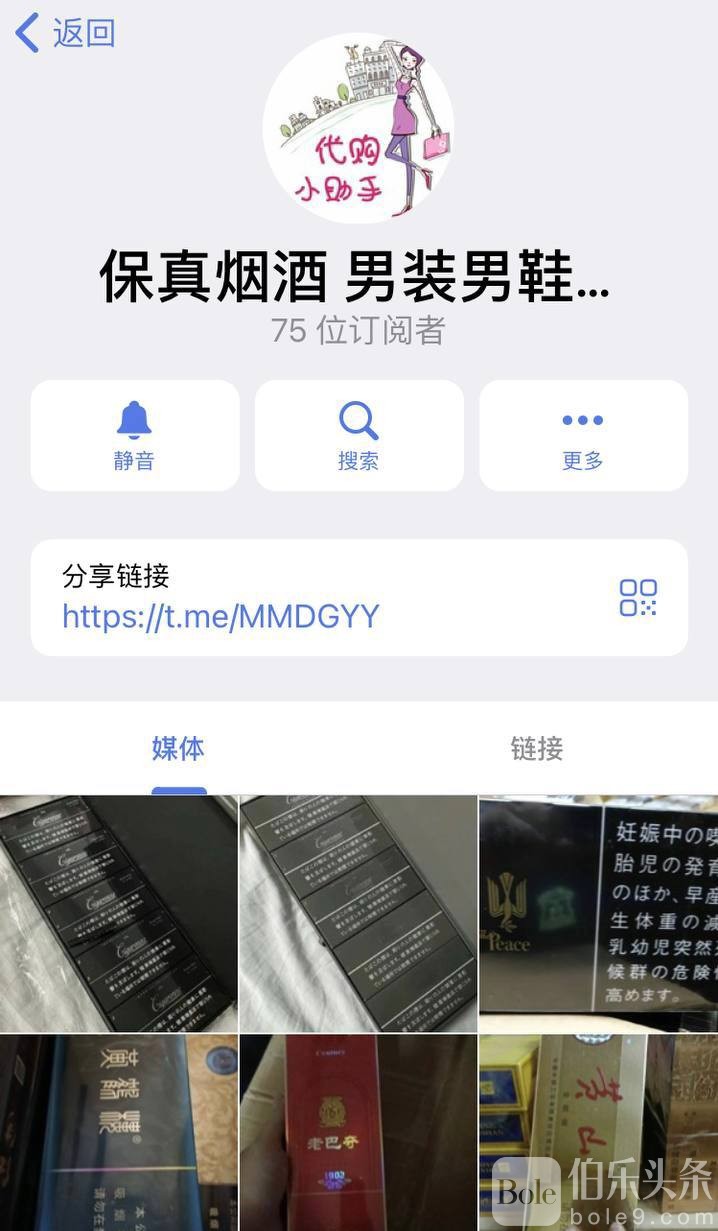Viewport: 718px width, 1231px height.
Task: Open the t.me/MMDGYY share link
Action: click(221, 616)
